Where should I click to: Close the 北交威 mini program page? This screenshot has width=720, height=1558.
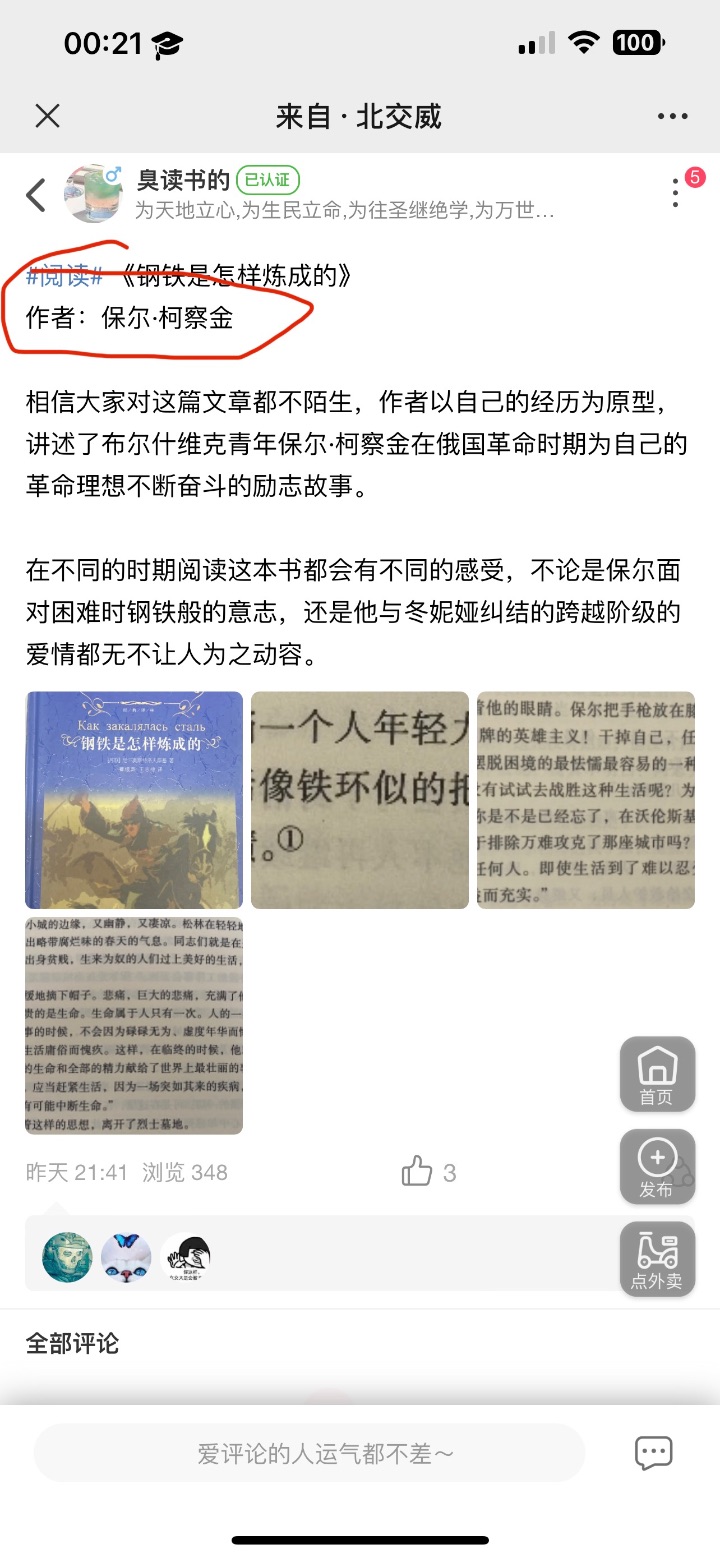tap(47, 116)
